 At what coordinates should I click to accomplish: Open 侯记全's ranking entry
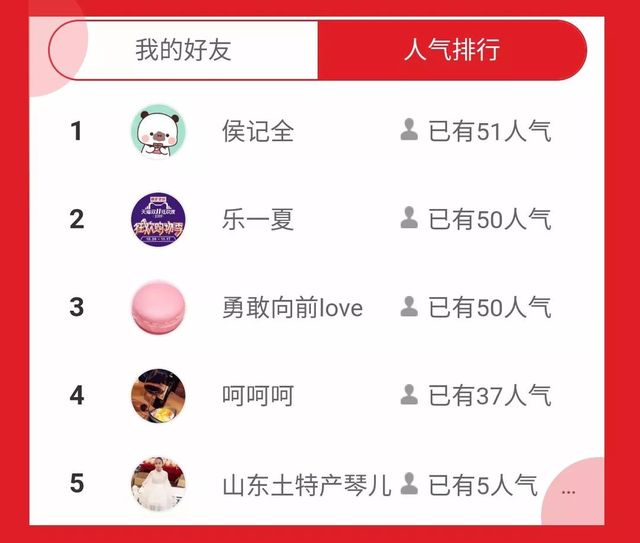click(x=258, y=131)
